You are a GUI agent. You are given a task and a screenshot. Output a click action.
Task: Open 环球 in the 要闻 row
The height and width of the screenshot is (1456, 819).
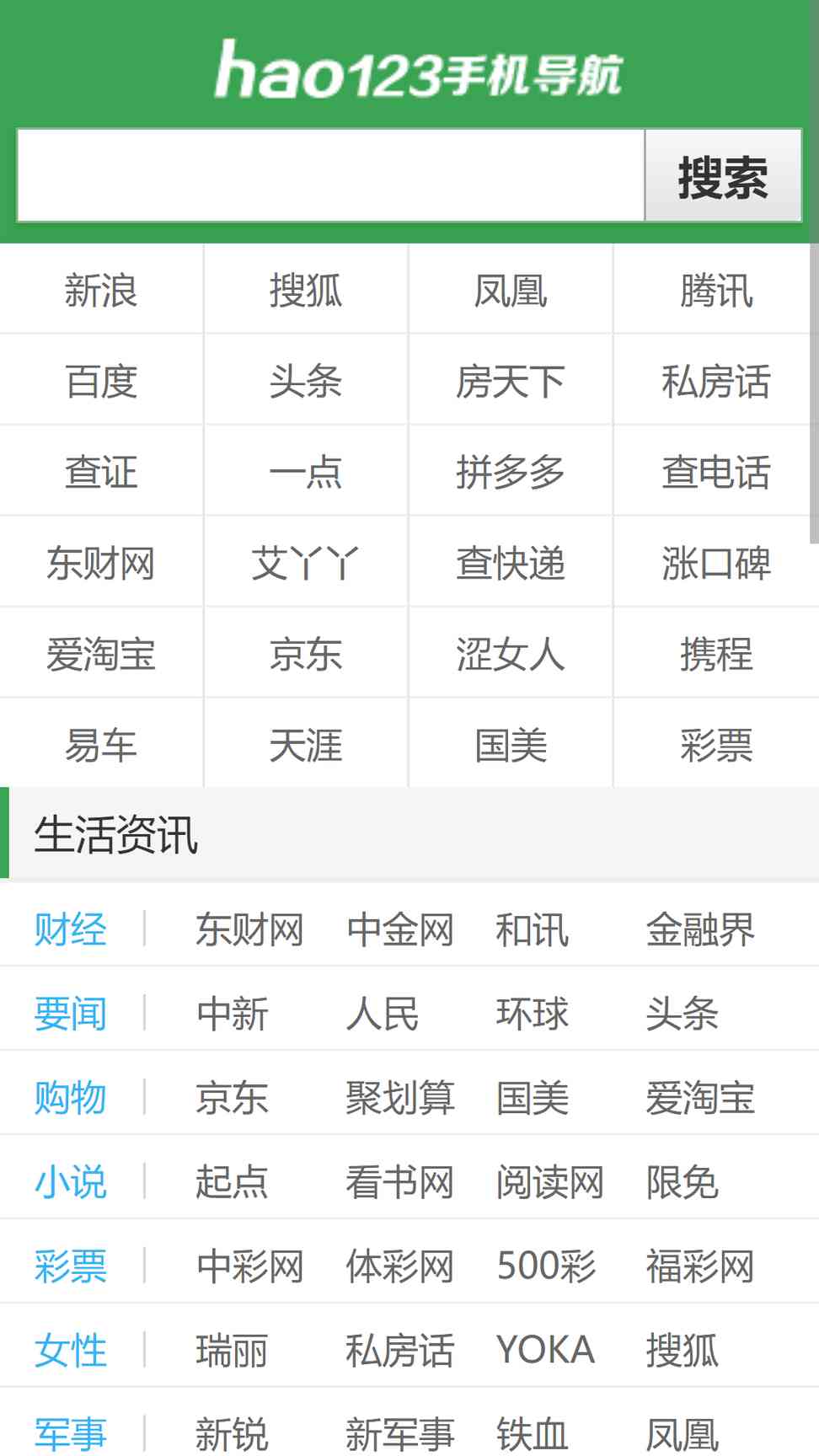coord(533,1013)
